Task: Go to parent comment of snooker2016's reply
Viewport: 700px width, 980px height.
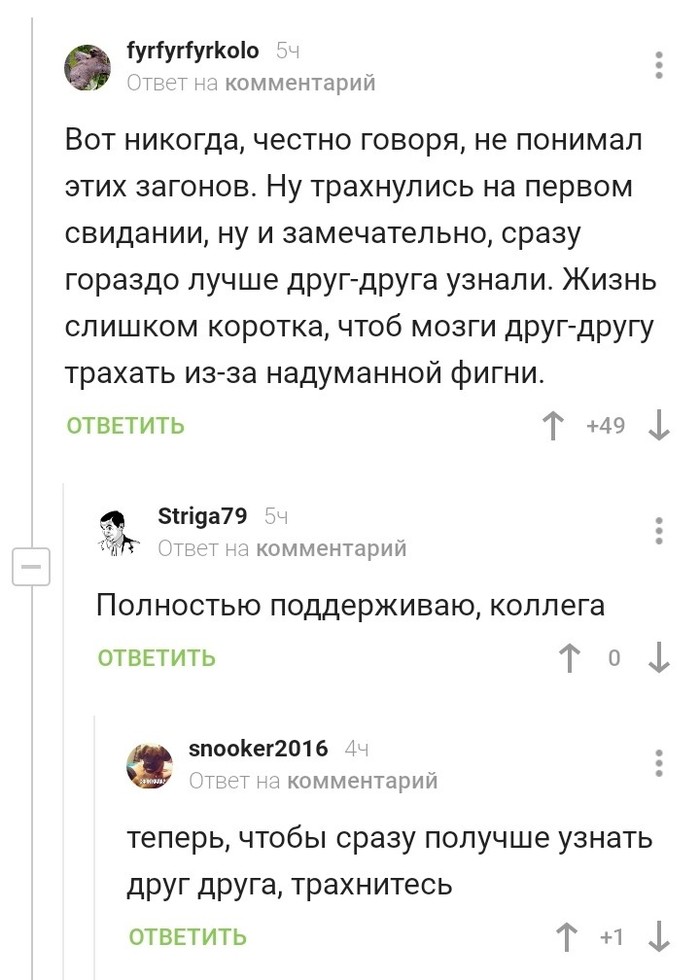Action: click(362, 780)
